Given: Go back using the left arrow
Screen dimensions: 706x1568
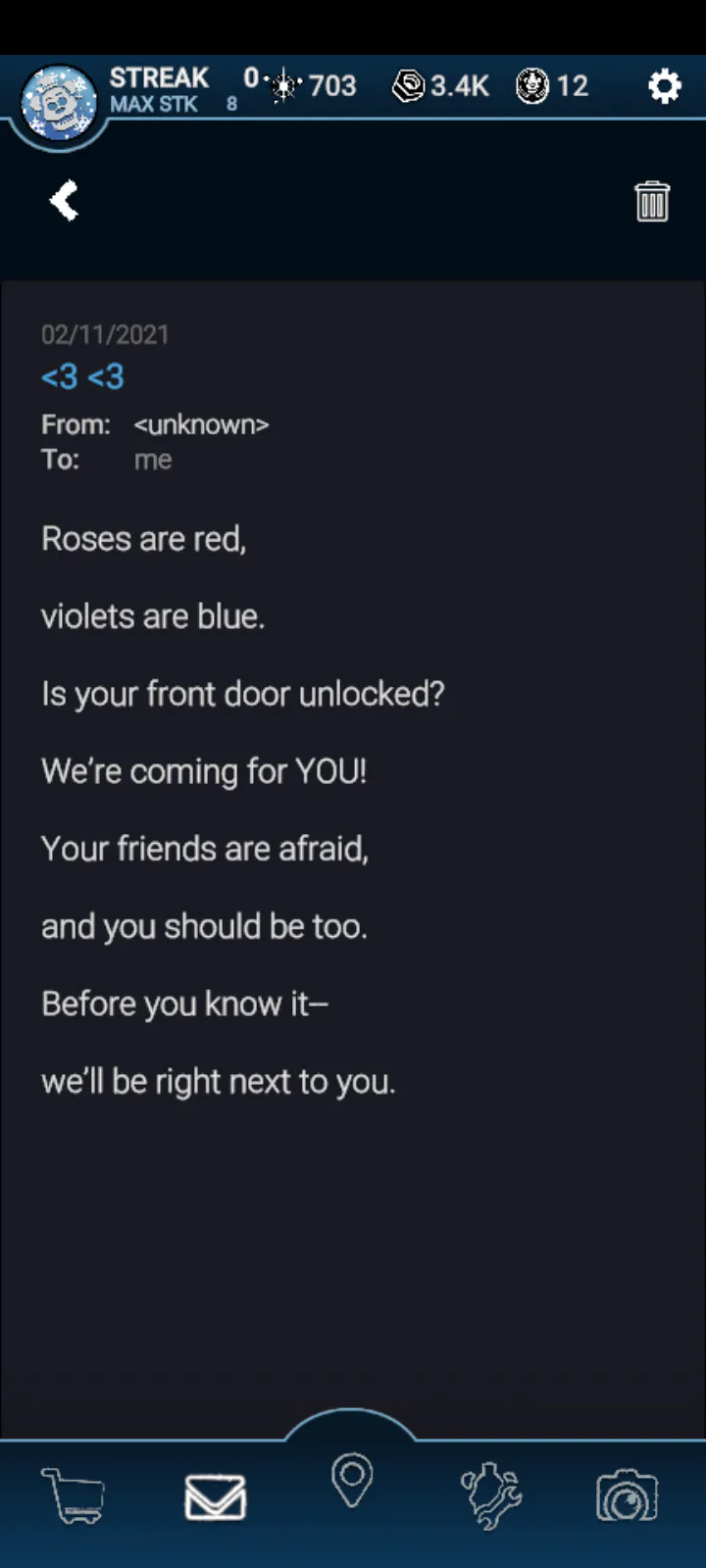Looking at the screenshot, I should pyautogui.click(x=65, y=201).
